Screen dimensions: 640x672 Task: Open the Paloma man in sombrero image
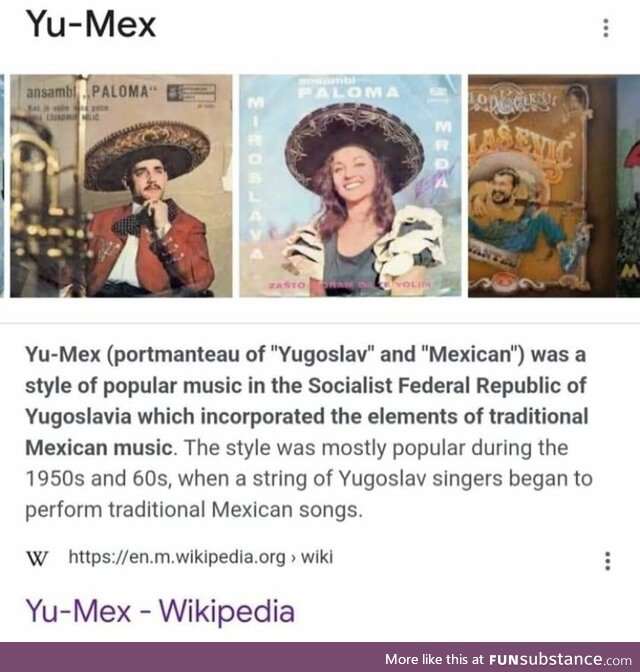(121, 186)
